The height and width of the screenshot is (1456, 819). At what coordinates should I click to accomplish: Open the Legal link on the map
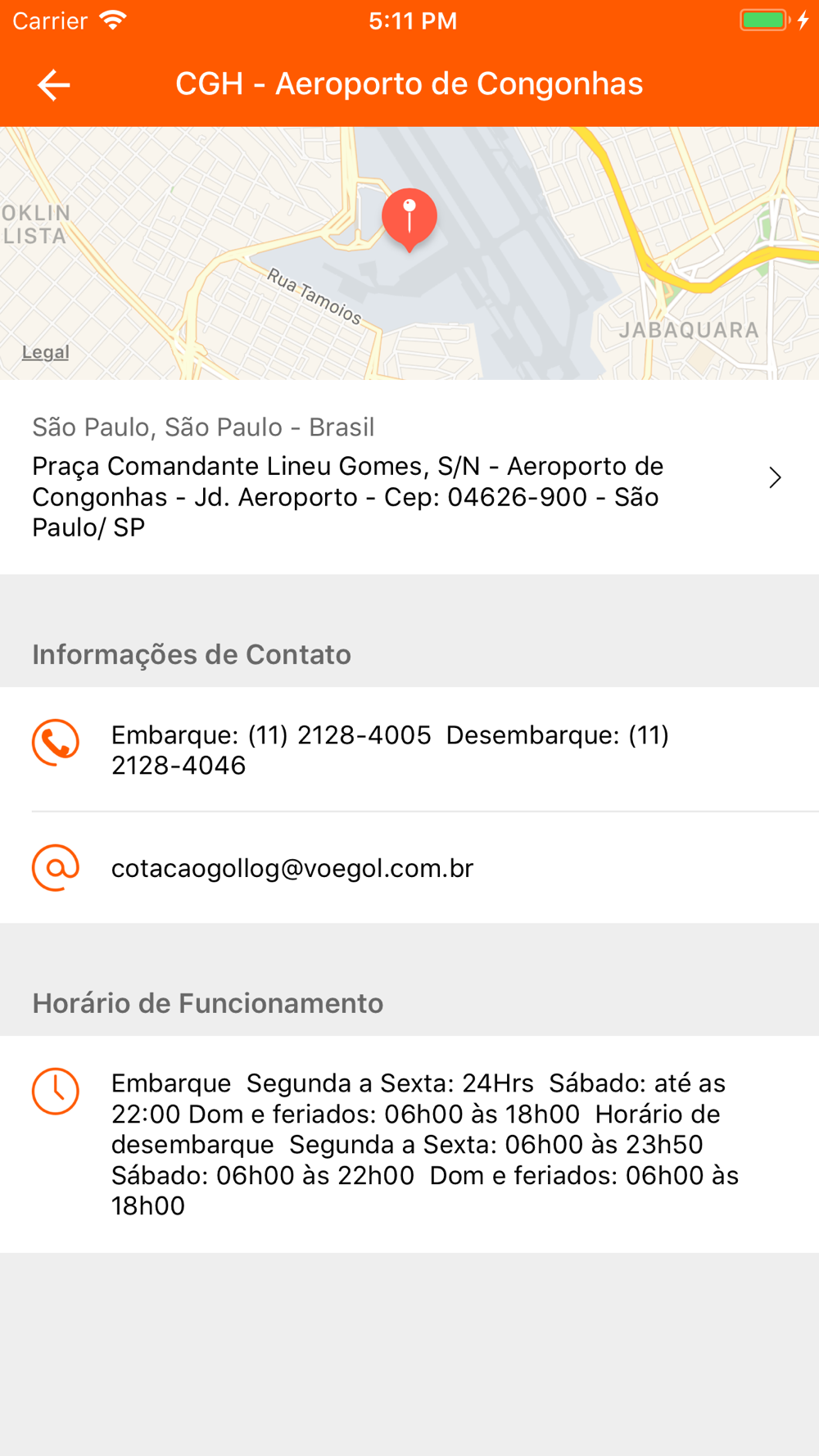tap(45, 352)
